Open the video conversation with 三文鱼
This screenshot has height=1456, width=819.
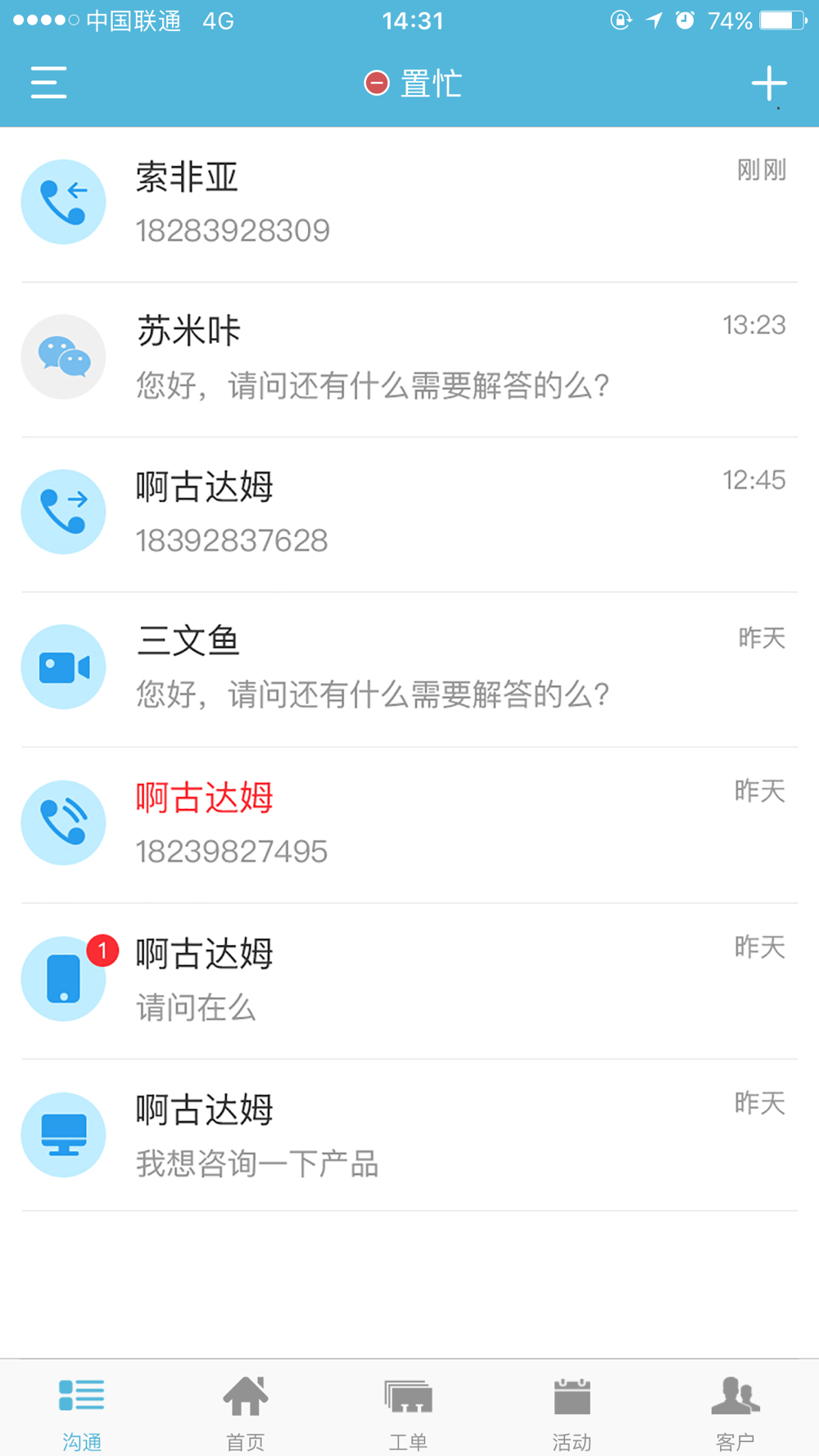pos(409,669)
